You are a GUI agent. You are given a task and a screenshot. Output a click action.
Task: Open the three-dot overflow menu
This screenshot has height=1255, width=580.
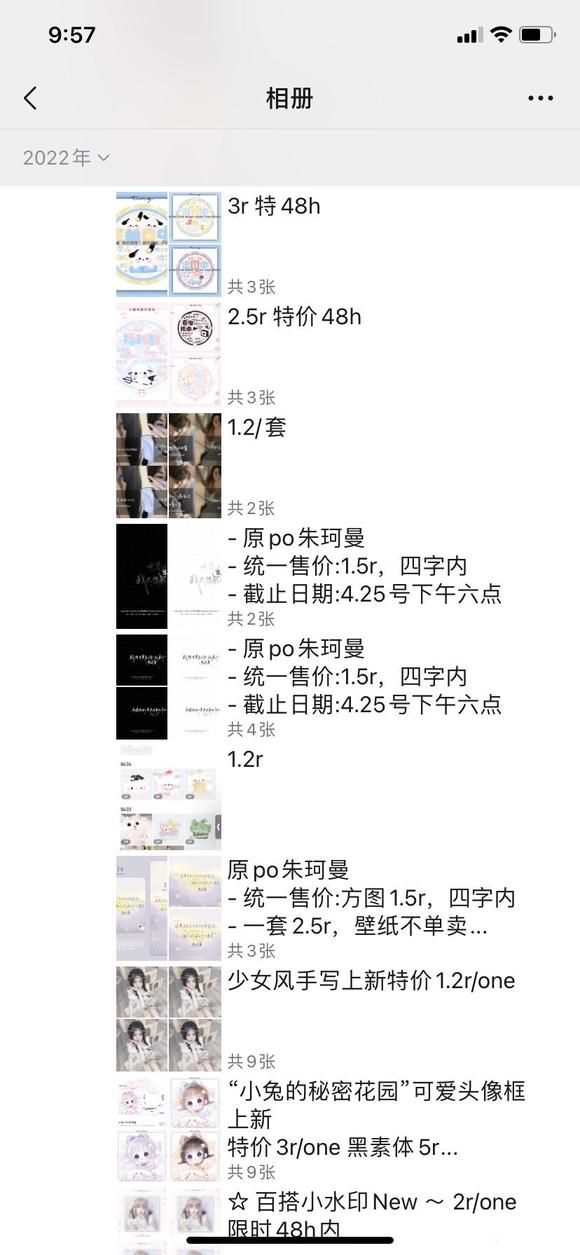540,98
